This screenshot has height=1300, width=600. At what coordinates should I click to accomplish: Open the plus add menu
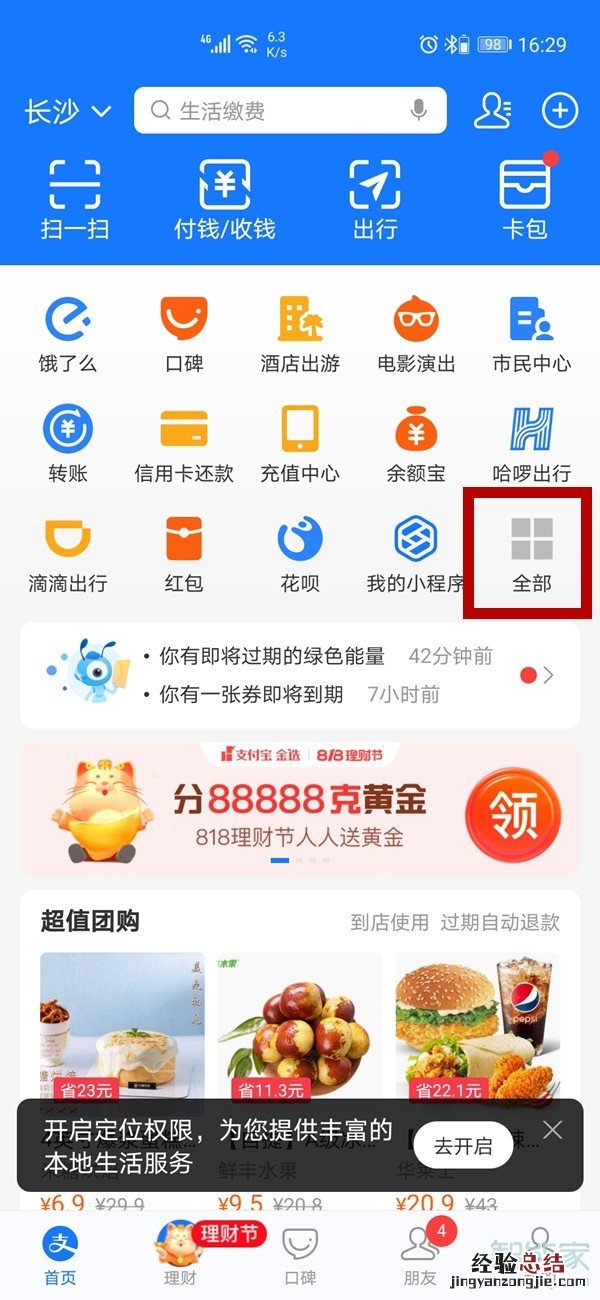pyautogui.click(x=560, y=111)
